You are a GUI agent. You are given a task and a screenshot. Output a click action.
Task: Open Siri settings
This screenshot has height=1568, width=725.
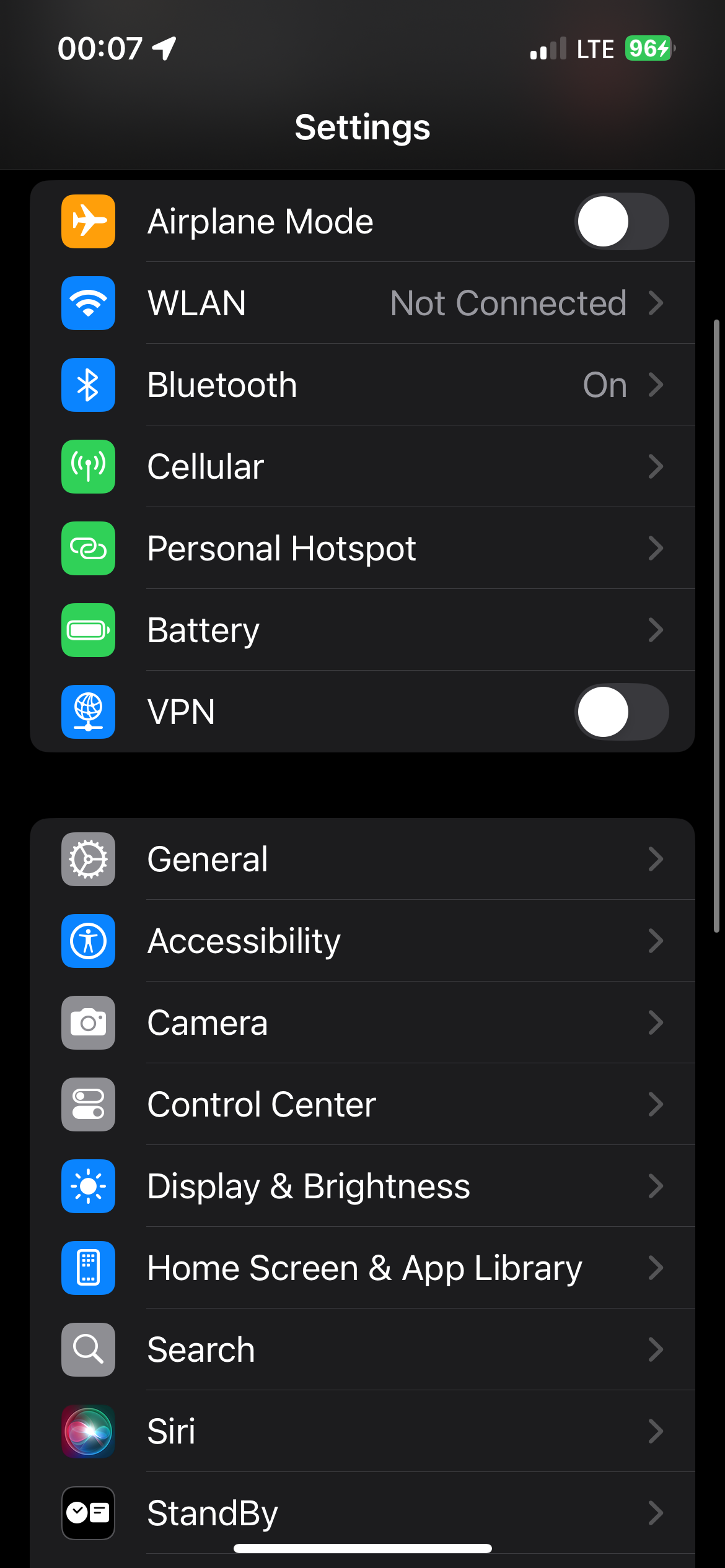[x=362, y=1432]
